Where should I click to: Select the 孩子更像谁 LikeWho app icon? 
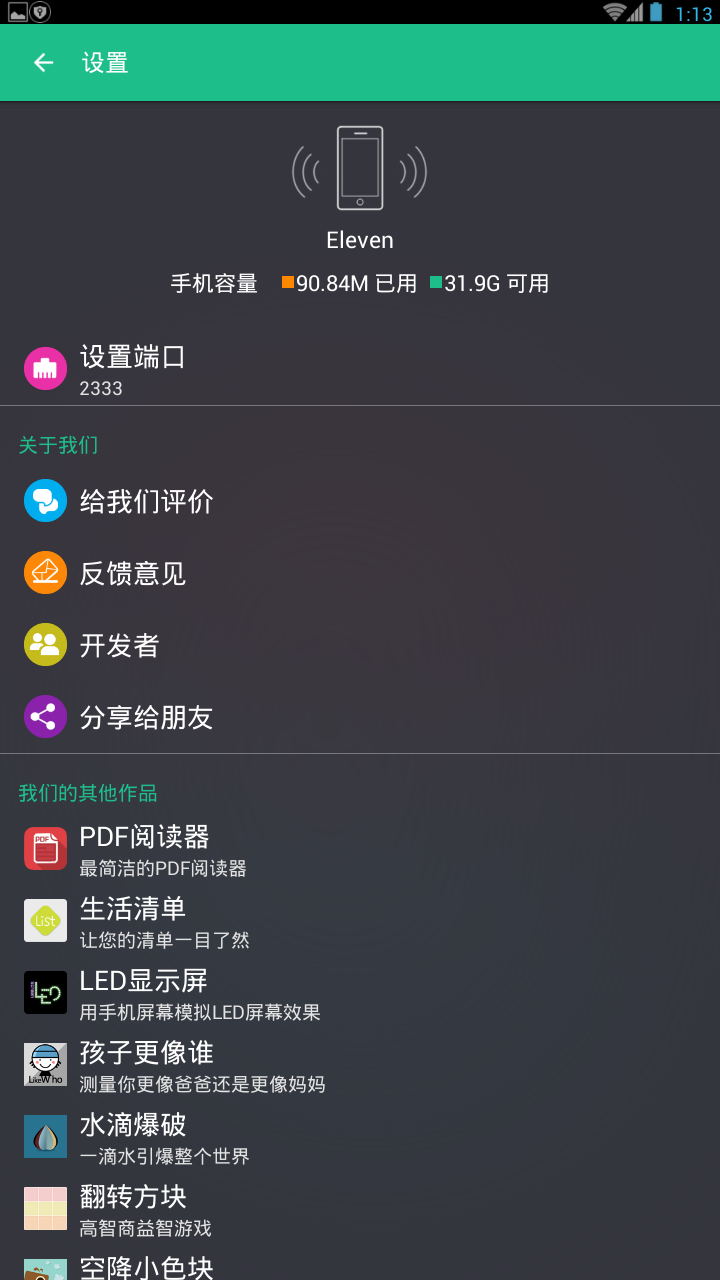coord(45,1064)
